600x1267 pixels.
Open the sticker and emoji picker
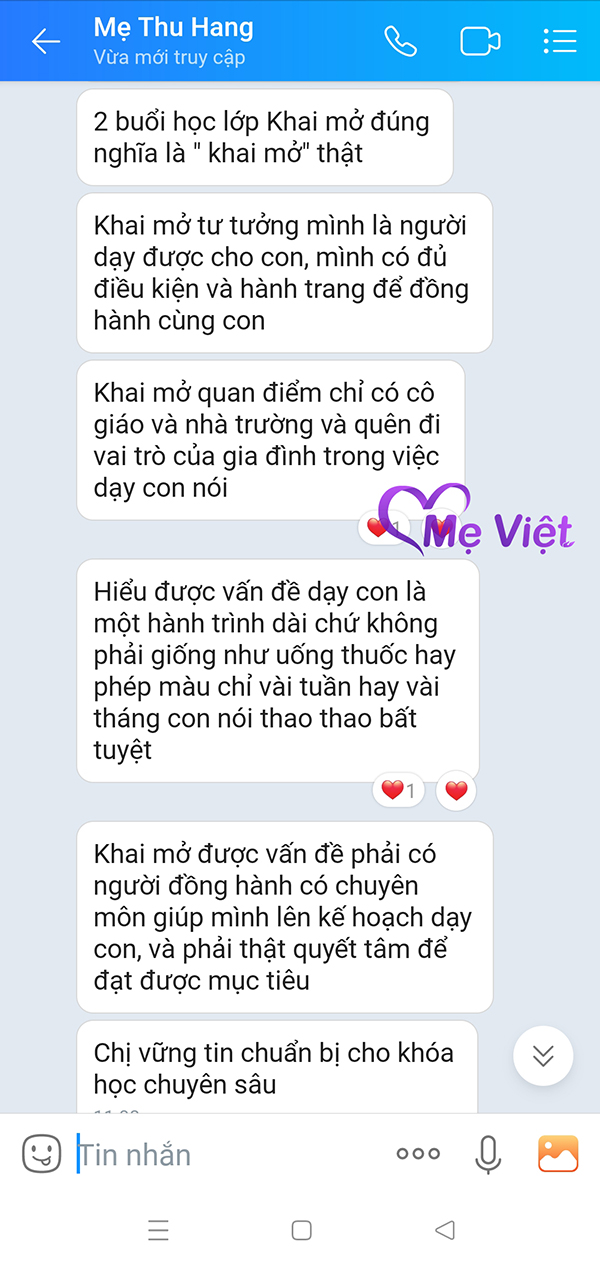click(42, 1154)
